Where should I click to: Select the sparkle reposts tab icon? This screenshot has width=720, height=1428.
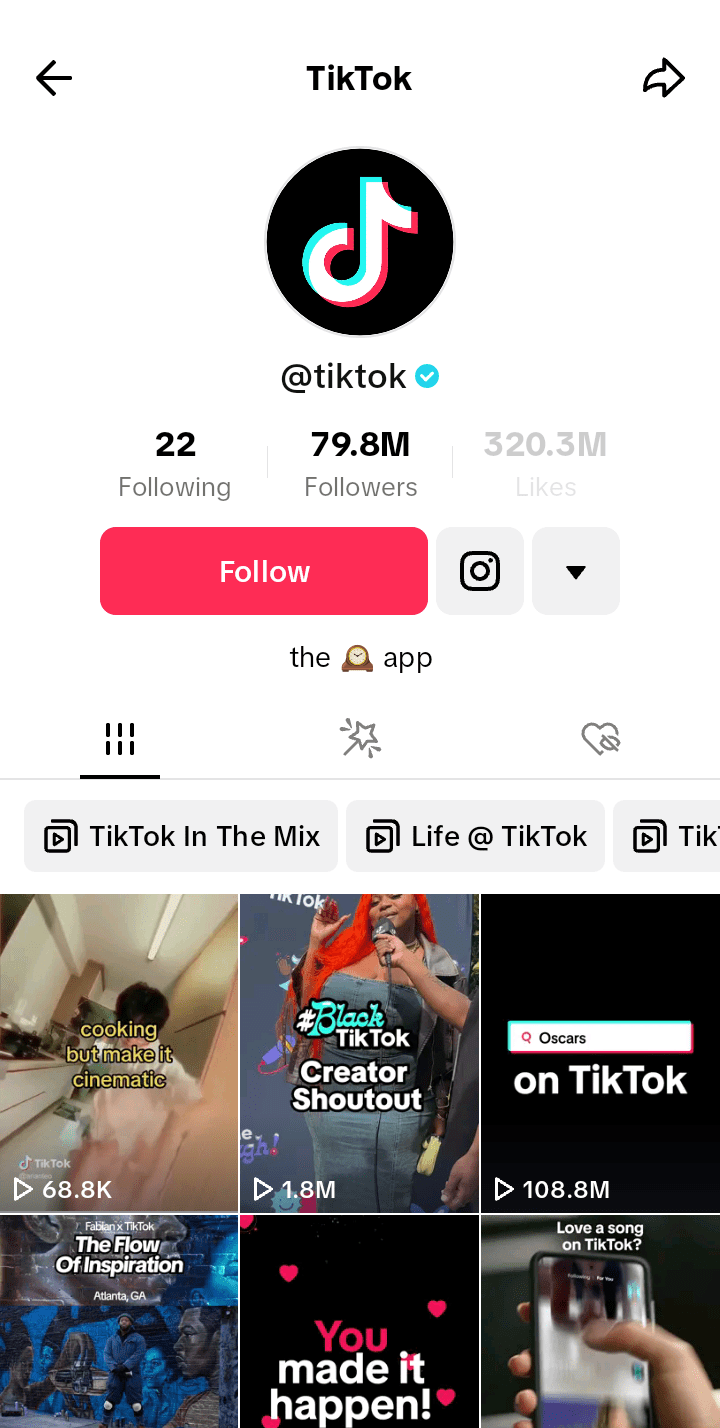pos(360,738)
